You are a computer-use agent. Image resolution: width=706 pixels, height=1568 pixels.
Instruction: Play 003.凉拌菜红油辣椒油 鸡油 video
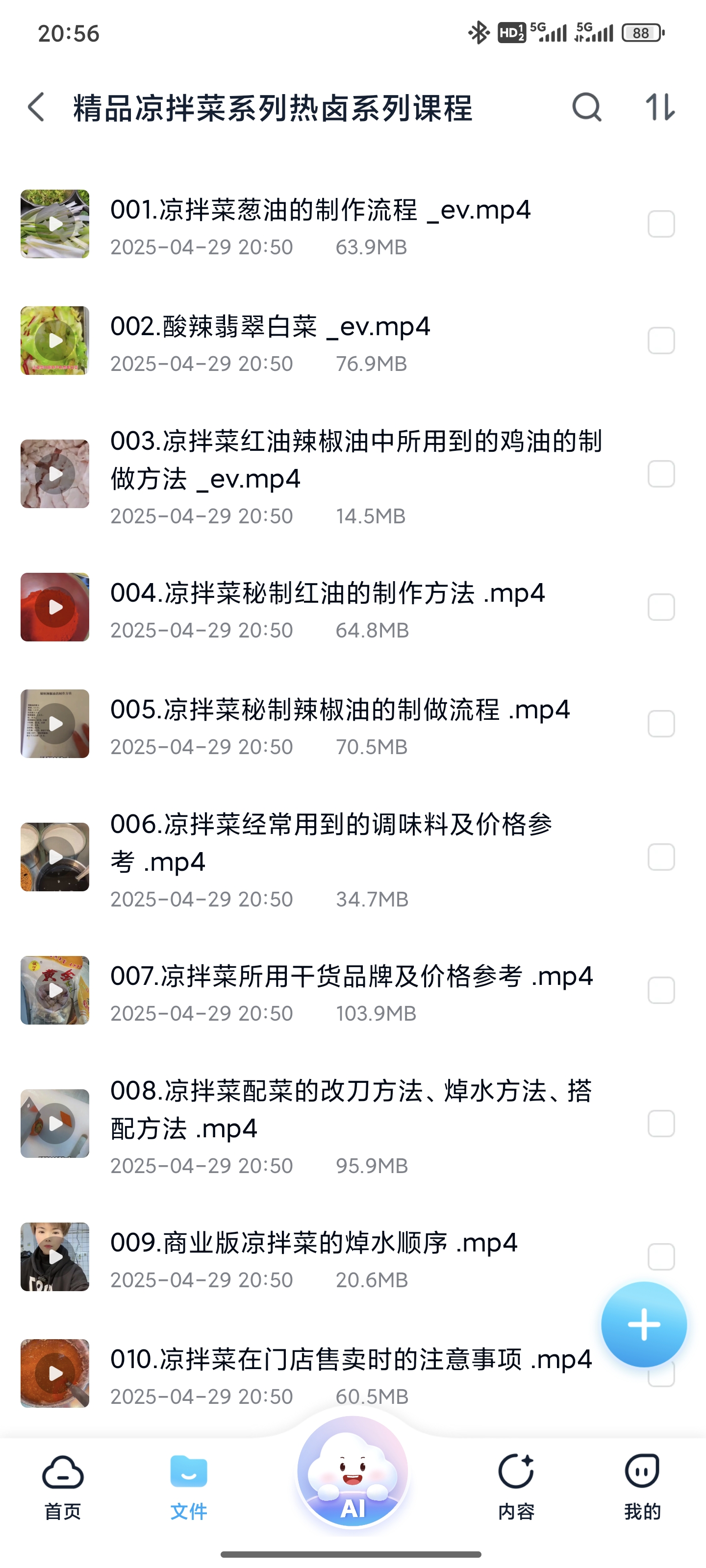coord(55,474)
